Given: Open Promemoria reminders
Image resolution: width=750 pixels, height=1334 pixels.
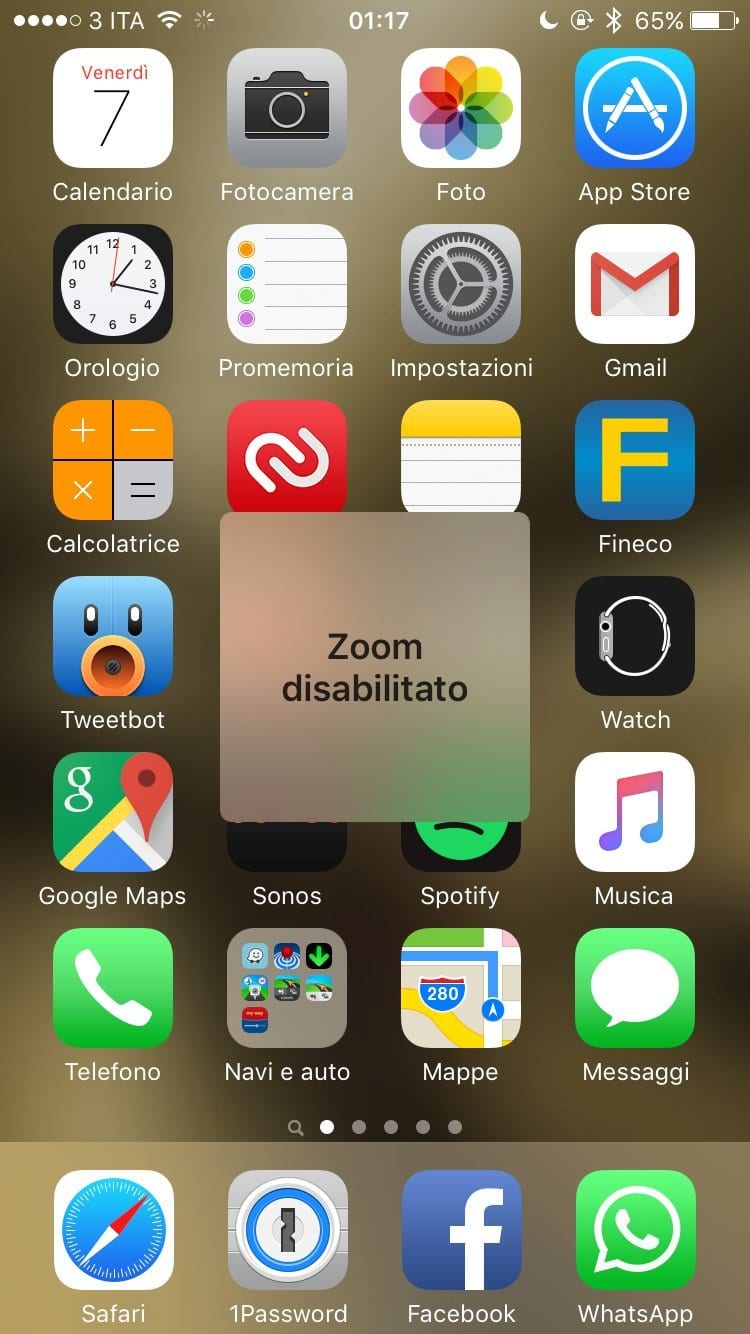Looking at the screenshot, I should (287, 284).
